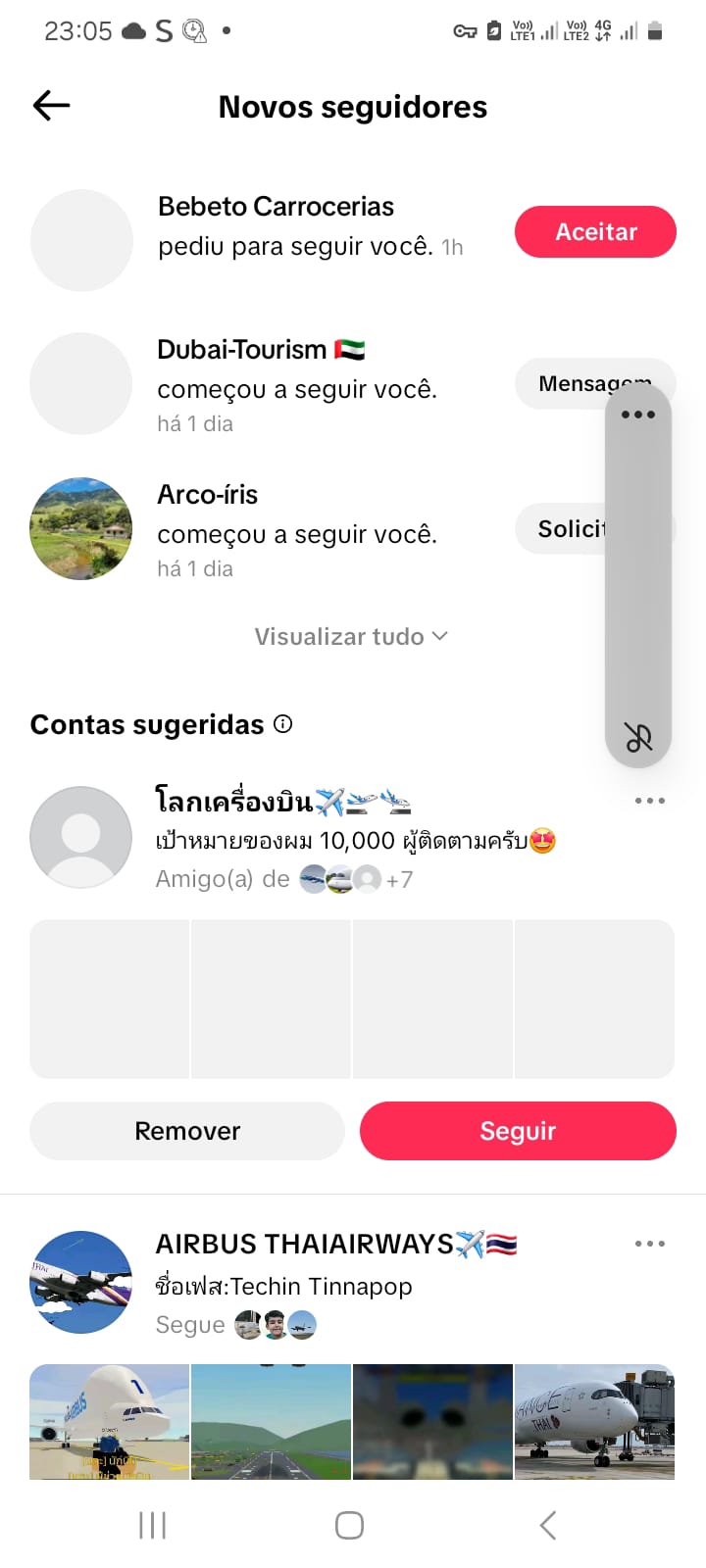This screenshot has height=1568, width=706.
Task: Tap the floating panel's three-dot menu
Action: pos(638,415)
